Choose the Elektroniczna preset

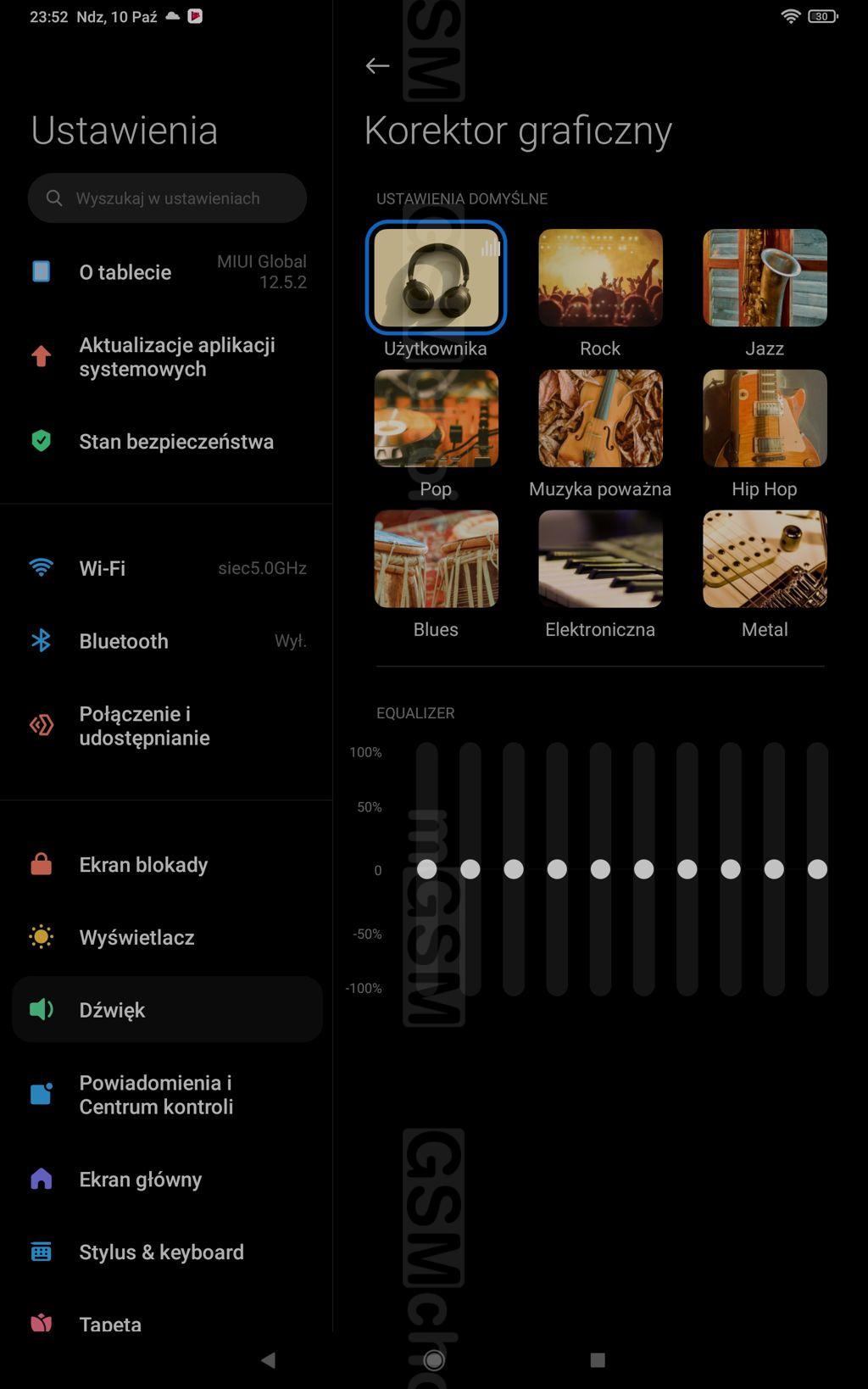600,560
